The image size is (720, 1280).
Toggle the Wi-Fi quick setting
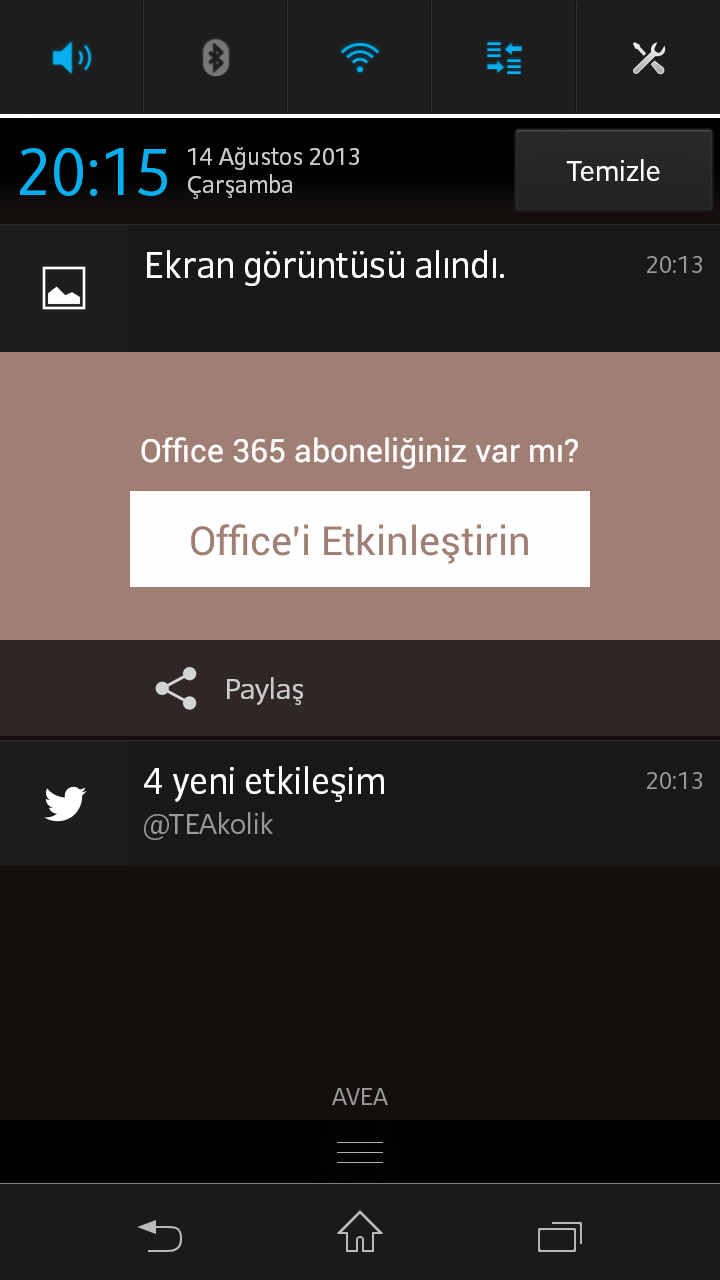359,58
